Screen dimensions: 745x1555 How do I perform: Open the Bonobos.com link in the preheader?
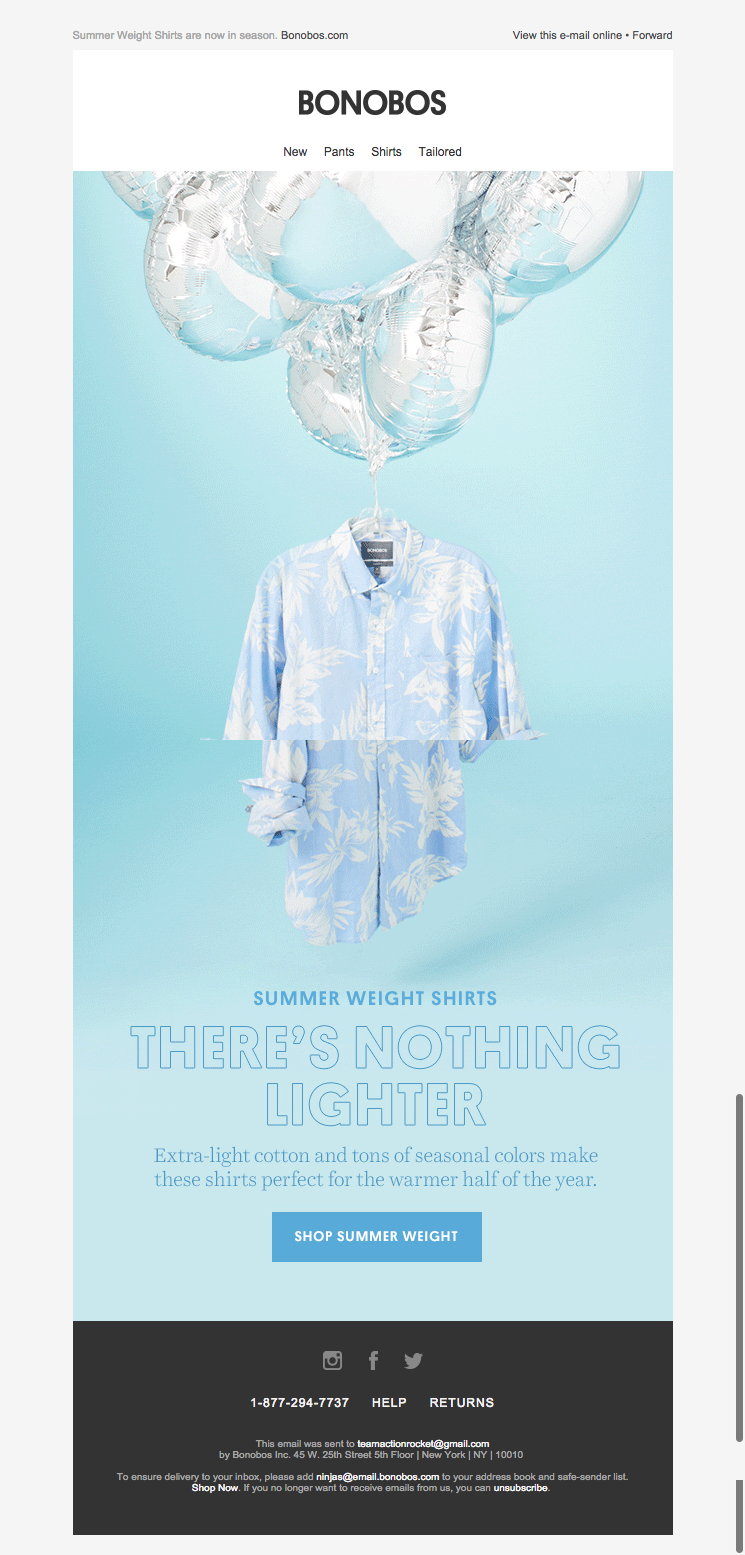(x=314, y=35)
